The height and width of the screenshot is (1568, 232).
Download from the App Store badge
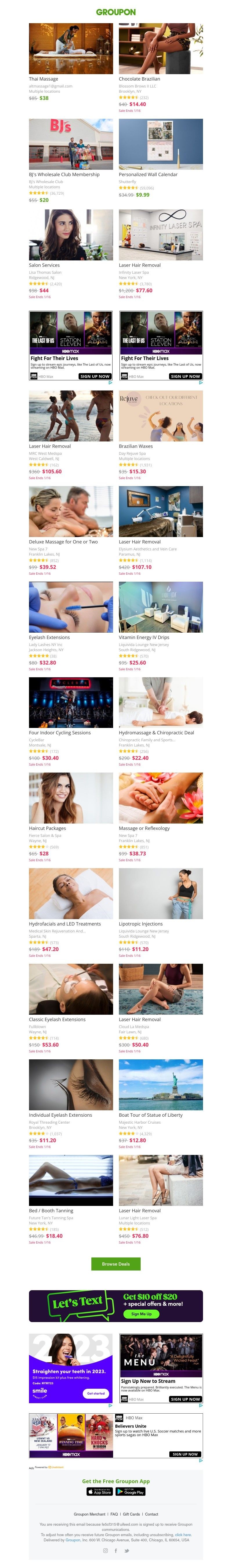pyautogui.click(x=99, y=1492)
